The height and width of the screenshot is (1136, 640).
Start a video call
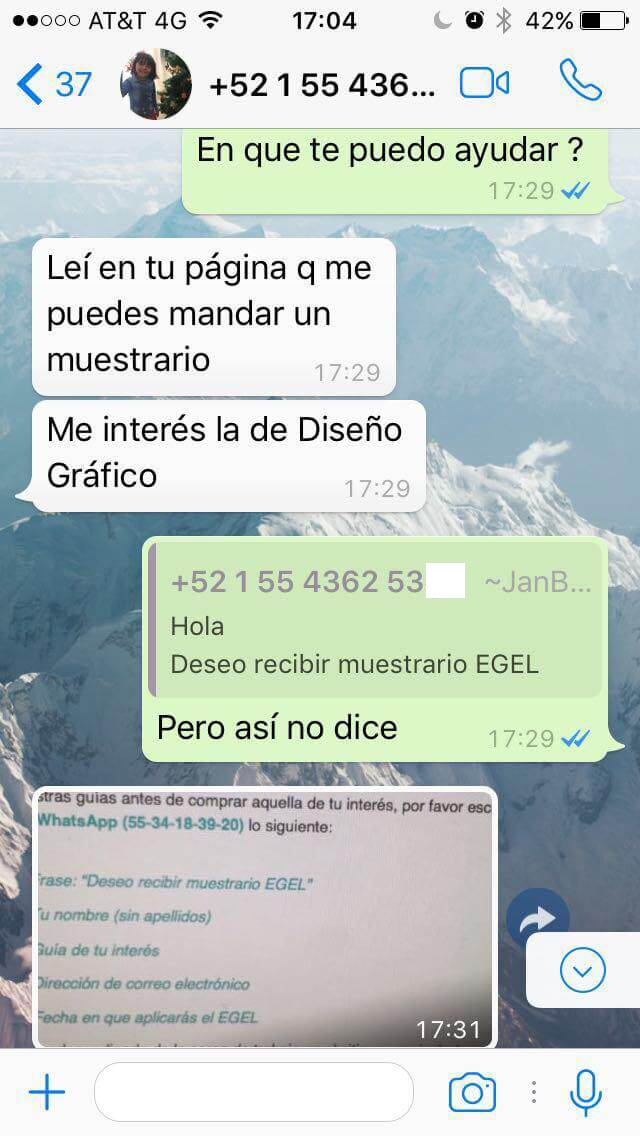click(484, 83)
